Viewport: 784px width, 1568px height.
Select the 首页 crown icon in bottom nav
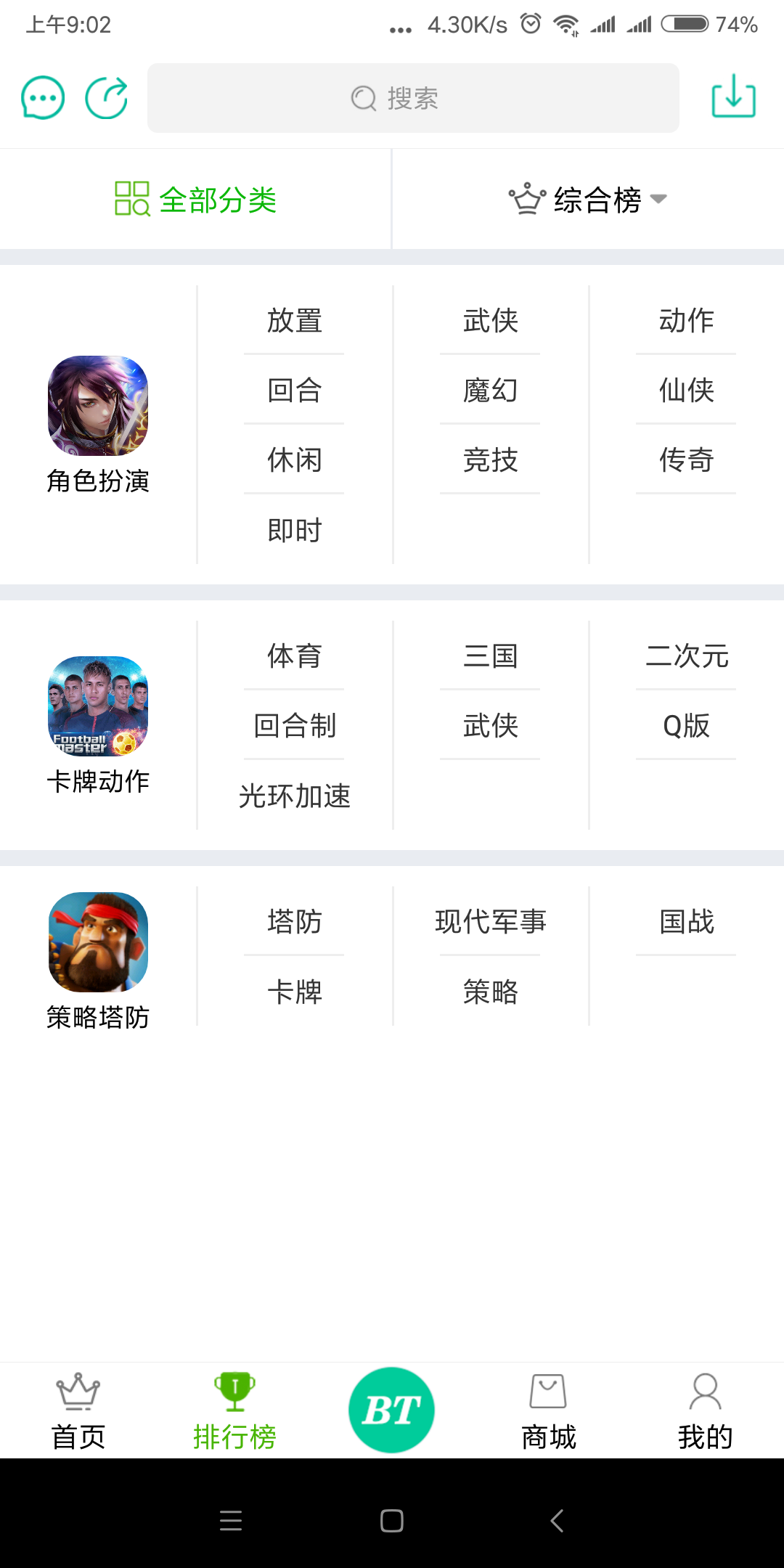pos(78,1408)
